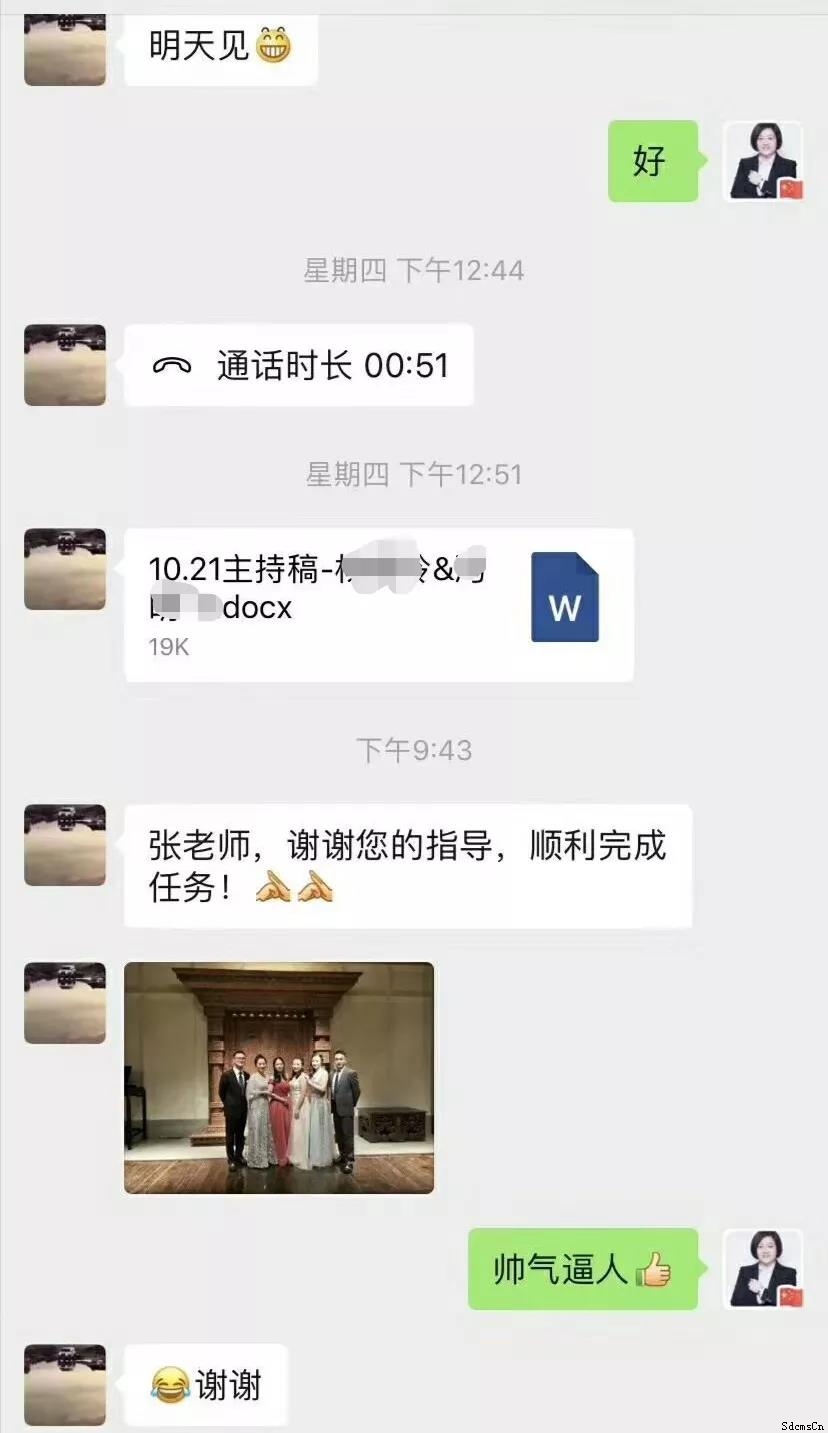The width and height of the screenshot is (828, 1433).
Task: Tap the 通话时长 00:51 call record
Action: click(298, 366)
